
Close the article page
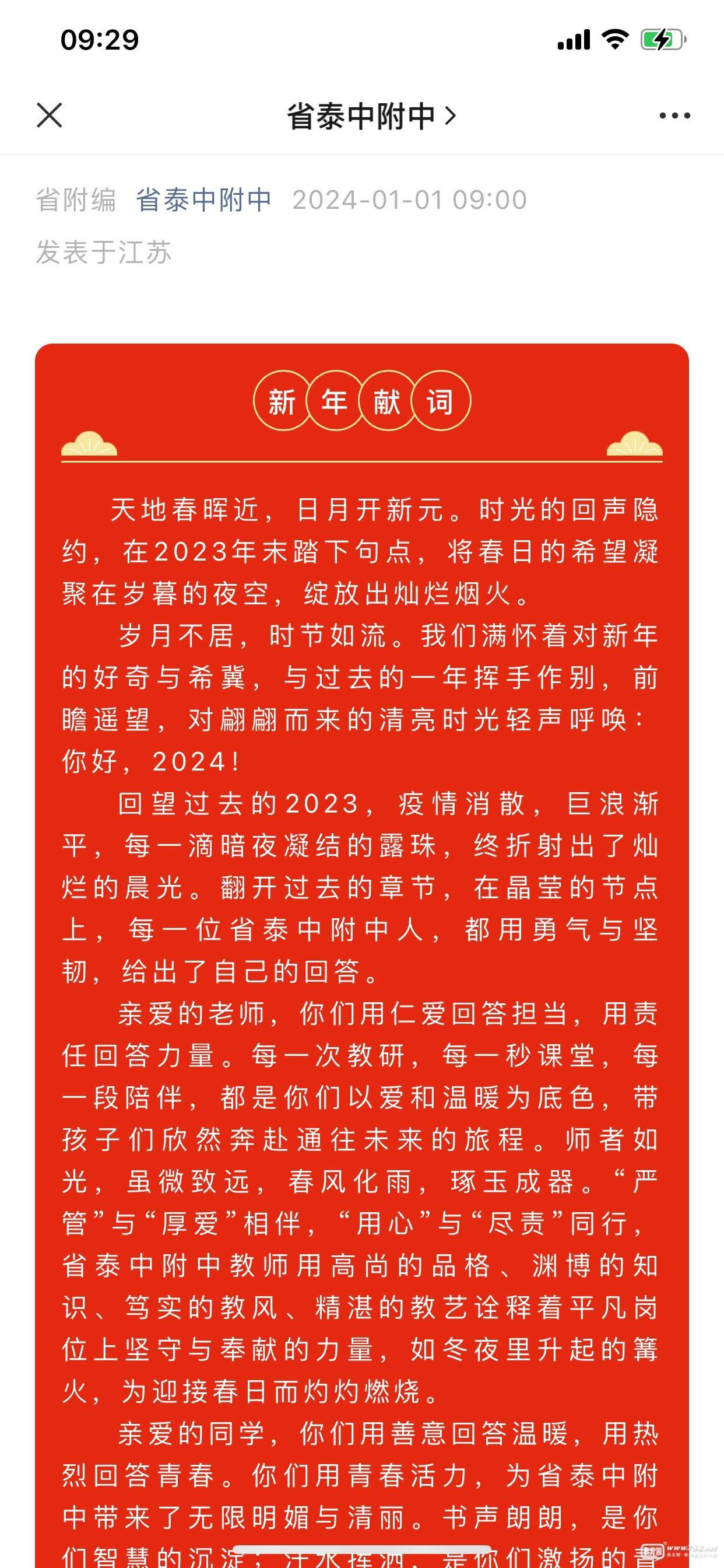pos(50,115)
